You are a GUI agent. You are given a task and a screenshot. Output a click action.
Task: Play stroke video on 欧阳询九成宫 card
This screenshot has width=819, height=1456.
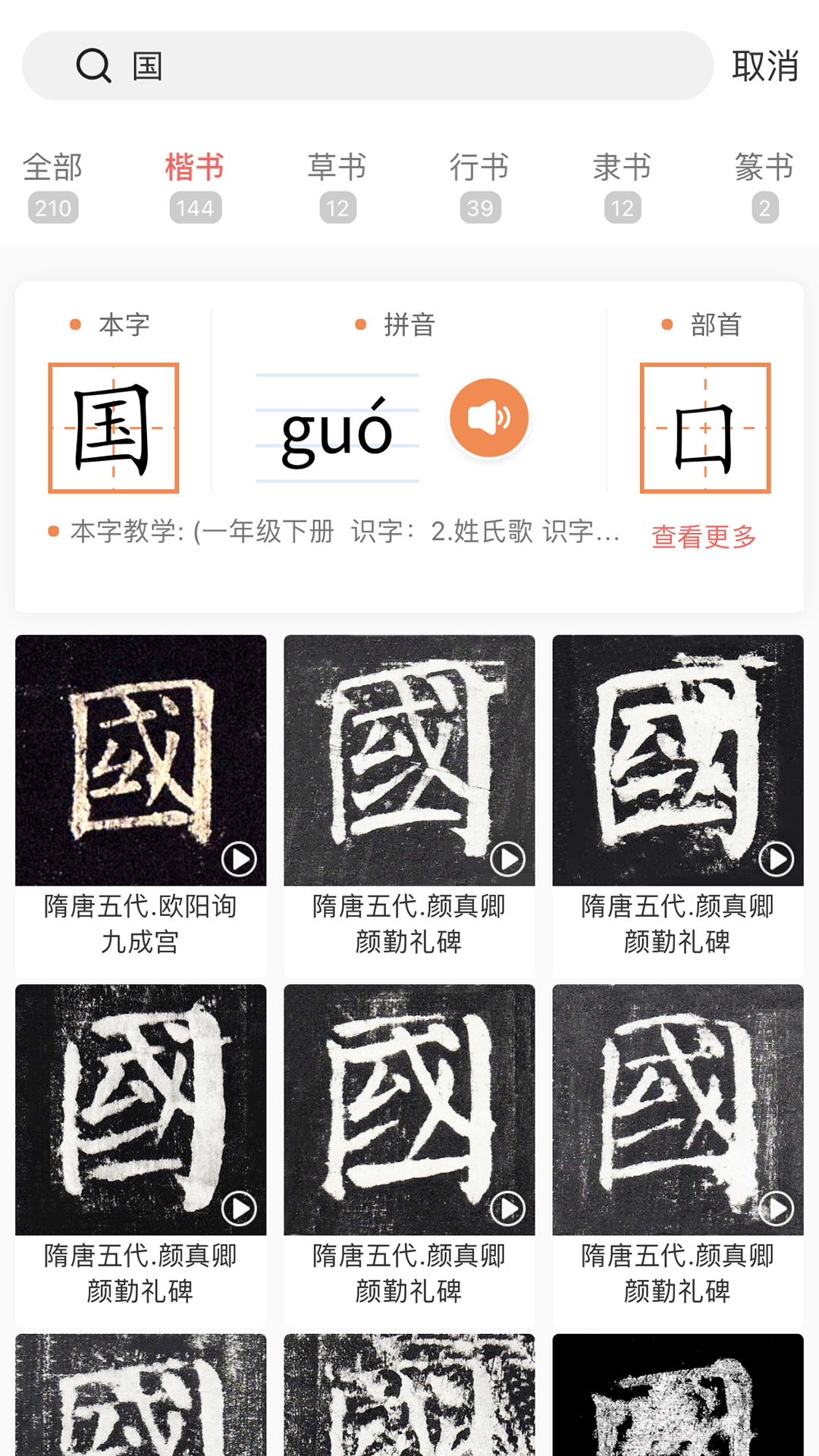coord(239,860)
